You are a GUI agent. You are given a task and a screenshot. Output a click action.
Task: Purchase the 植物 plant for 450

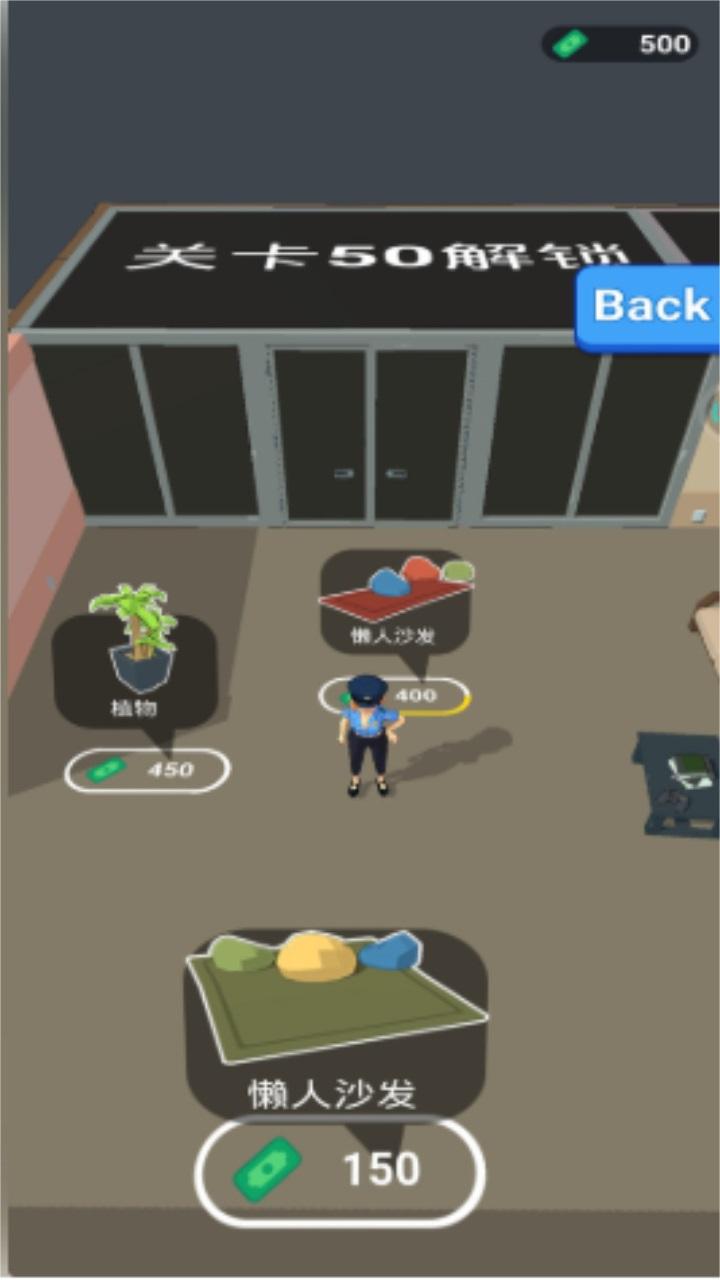coord(147,770)
